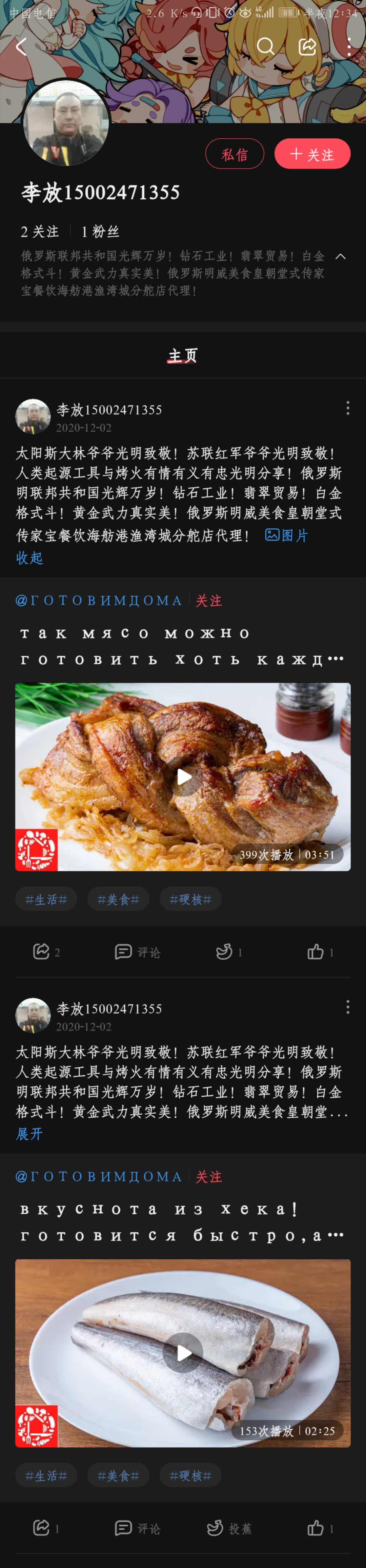366x1568 pixels.
Task: Open the 图片 link in the first post
Action: pyautogui.click(x=287, y=535)
